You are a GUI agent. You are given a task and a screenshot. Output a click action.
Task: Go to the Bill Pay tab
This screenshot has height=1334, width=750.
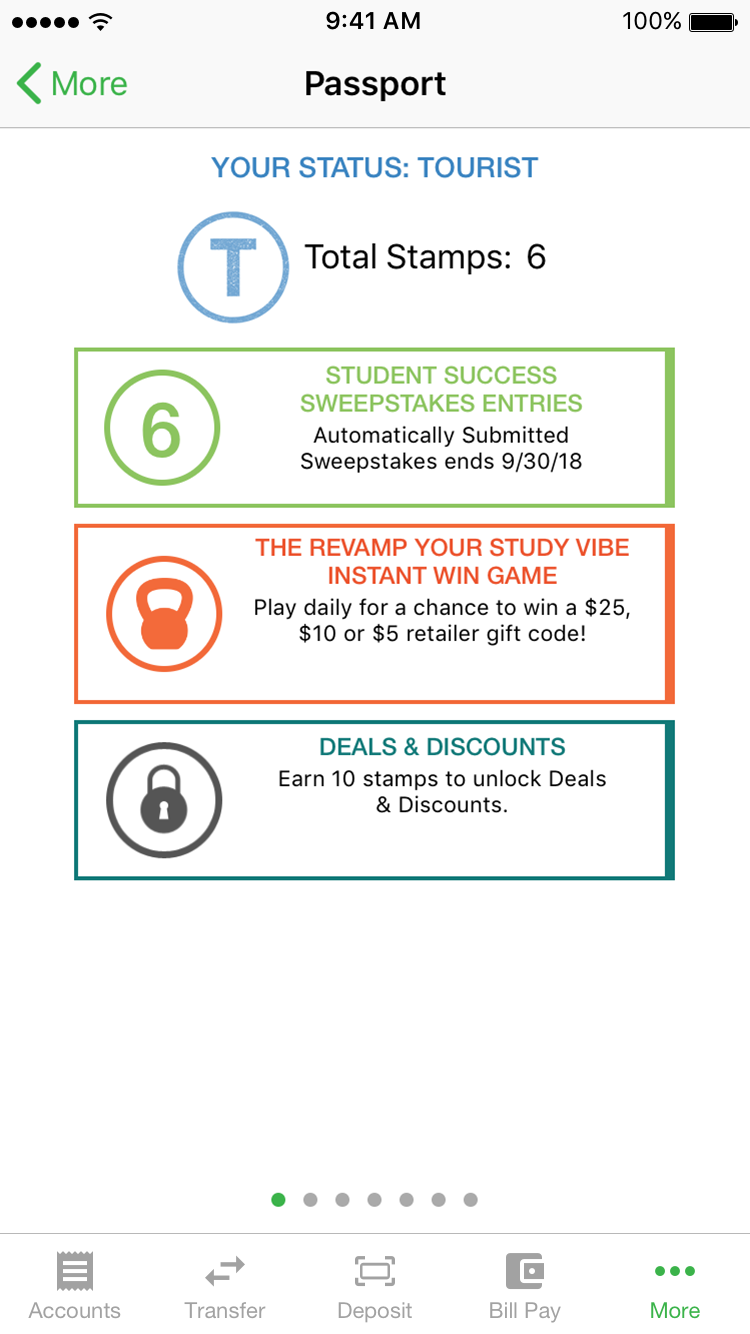pyautogui.click(x=525, y=1286)
